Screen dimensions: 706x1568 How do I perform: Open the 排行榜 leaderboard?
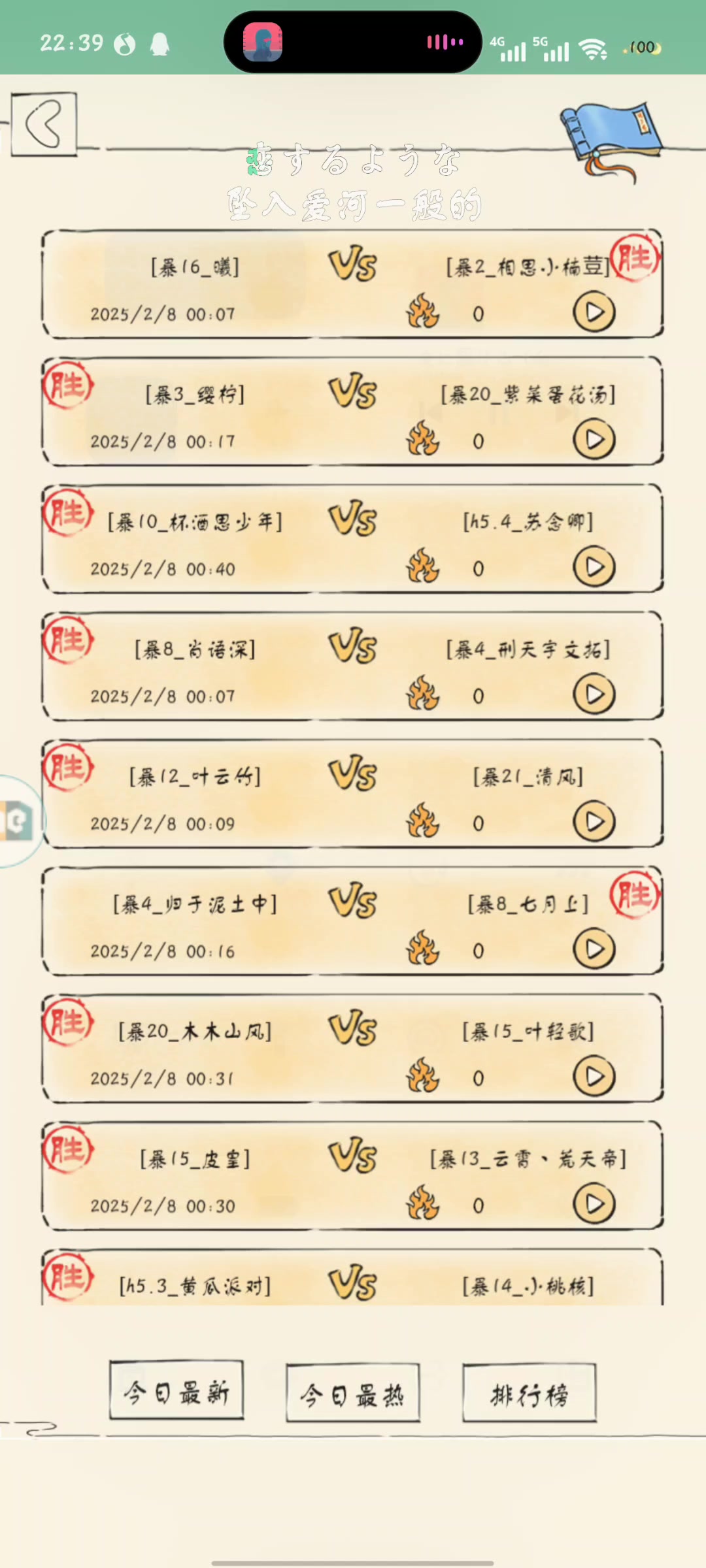click(529, 1395)
